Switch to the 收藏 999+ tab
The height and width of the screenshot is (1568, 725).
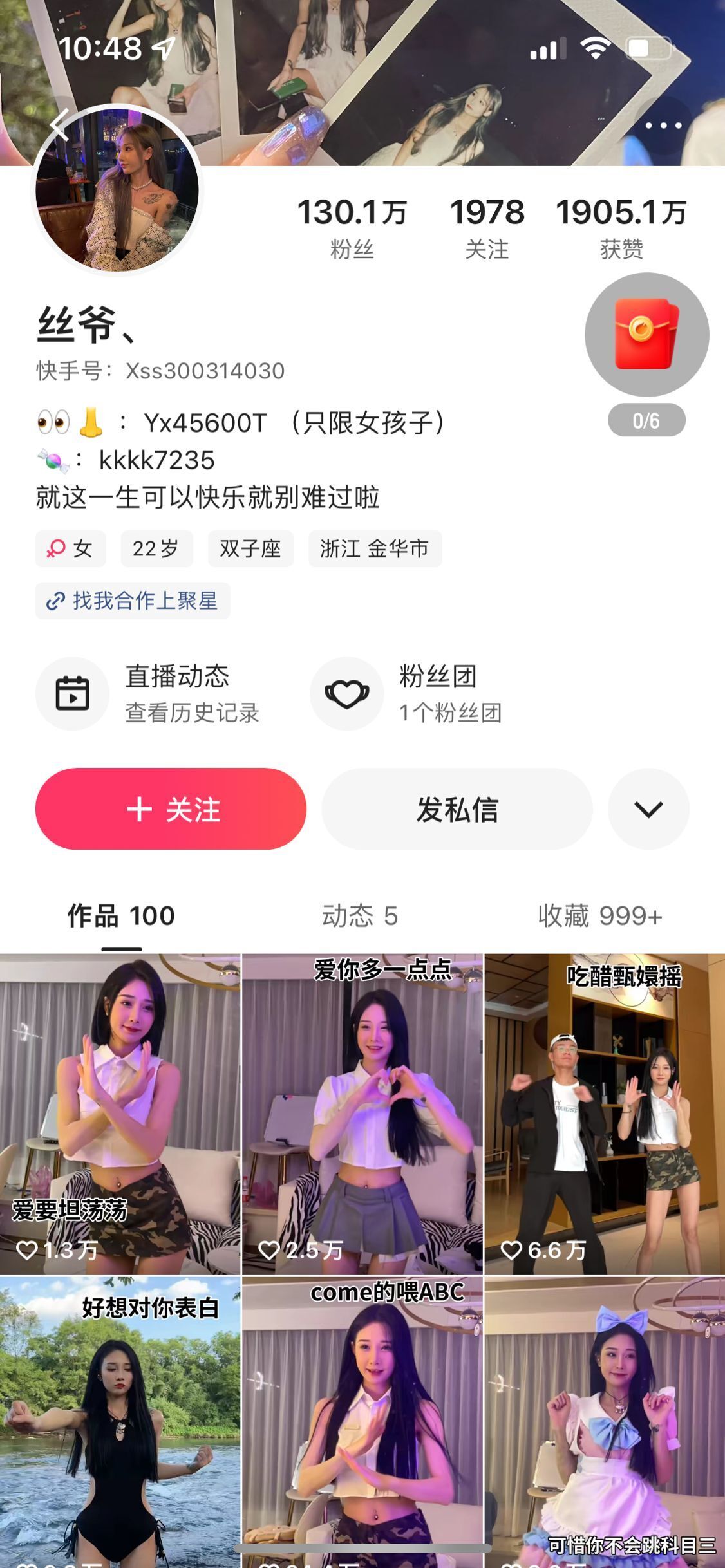(x=600, y=916)
